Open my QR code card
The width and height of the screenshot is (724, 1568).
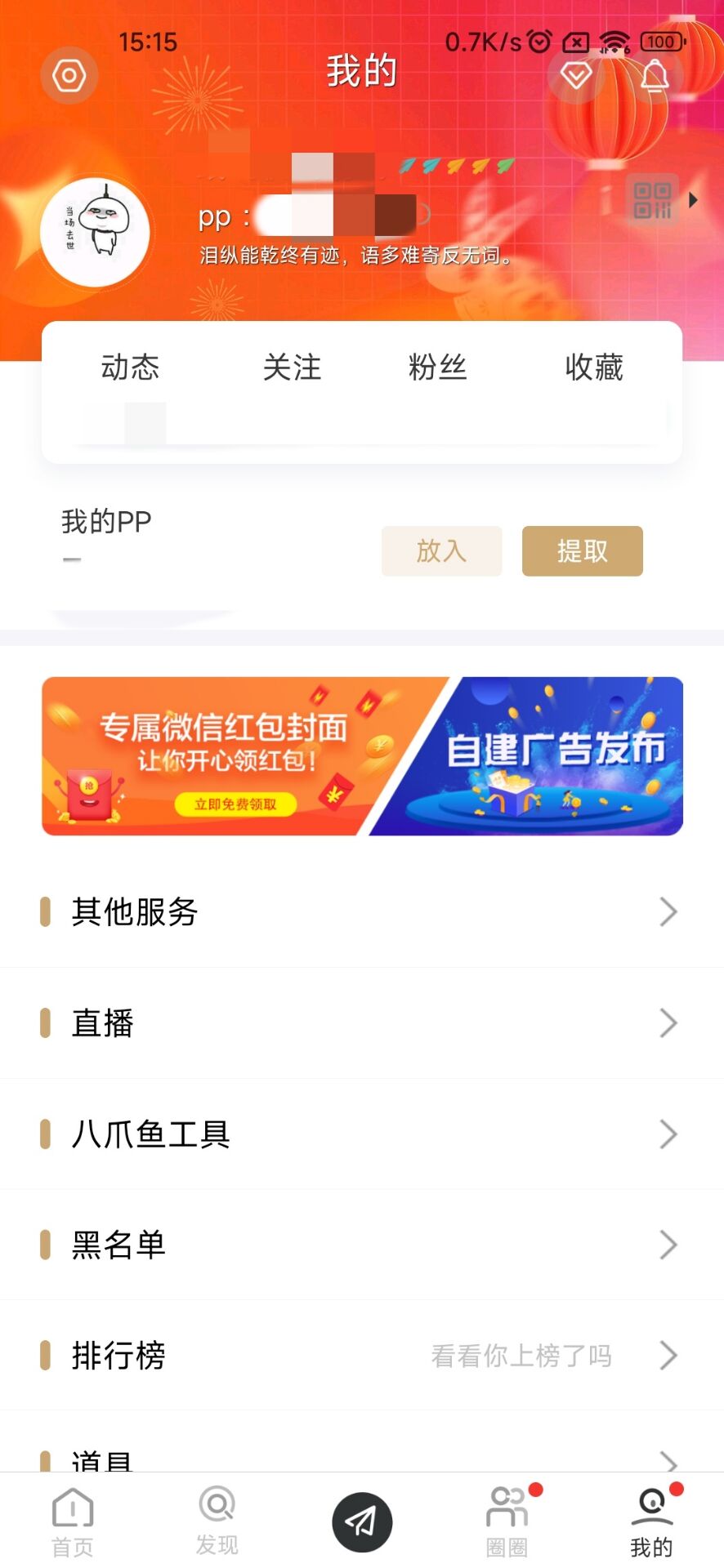(652, 200)
